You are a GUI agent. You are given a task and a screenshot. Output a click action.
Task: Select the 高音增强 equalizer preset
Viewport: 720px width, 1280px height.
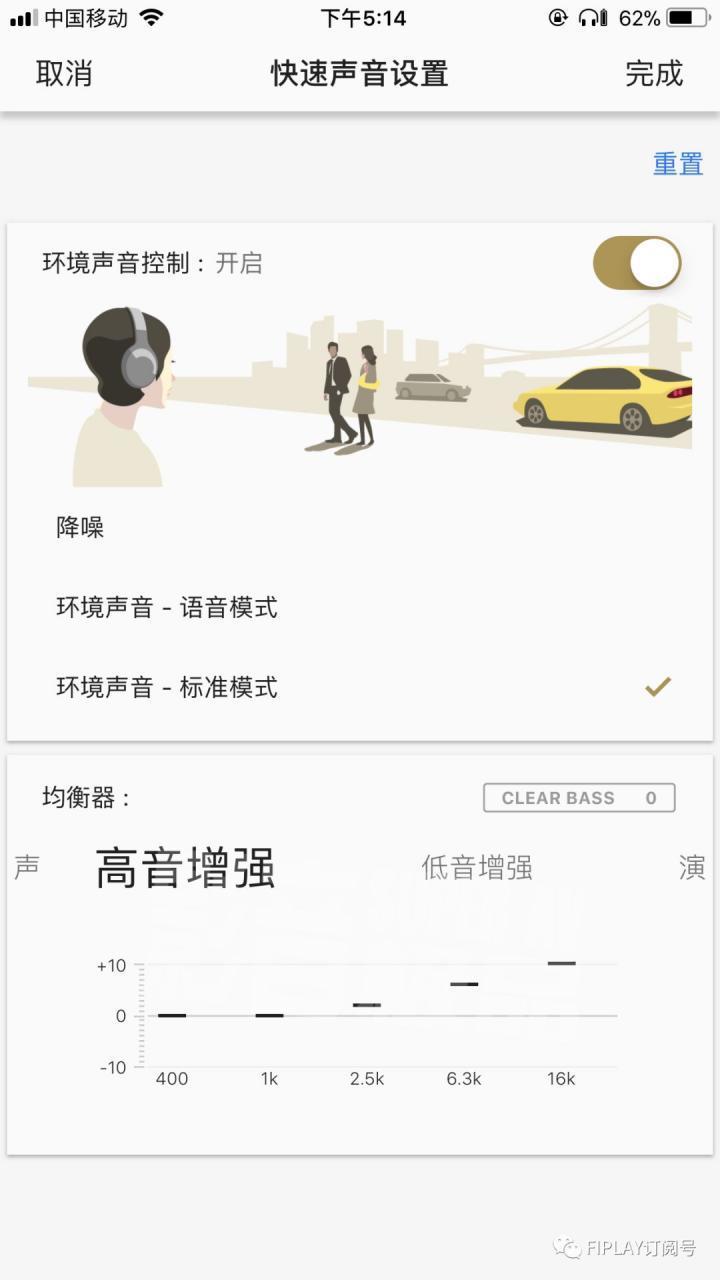[185, 868]
